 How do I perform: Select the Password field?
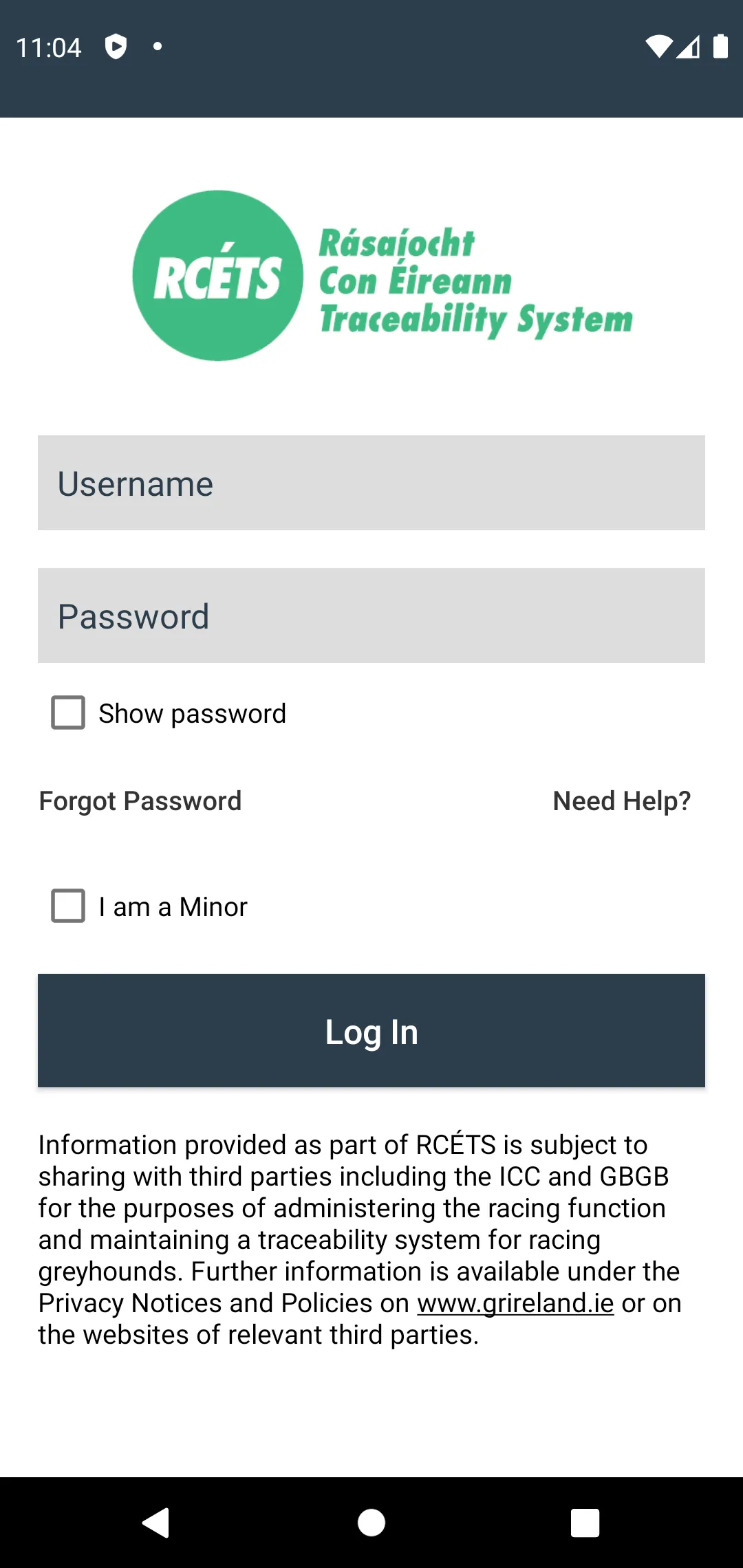[371, 616]
